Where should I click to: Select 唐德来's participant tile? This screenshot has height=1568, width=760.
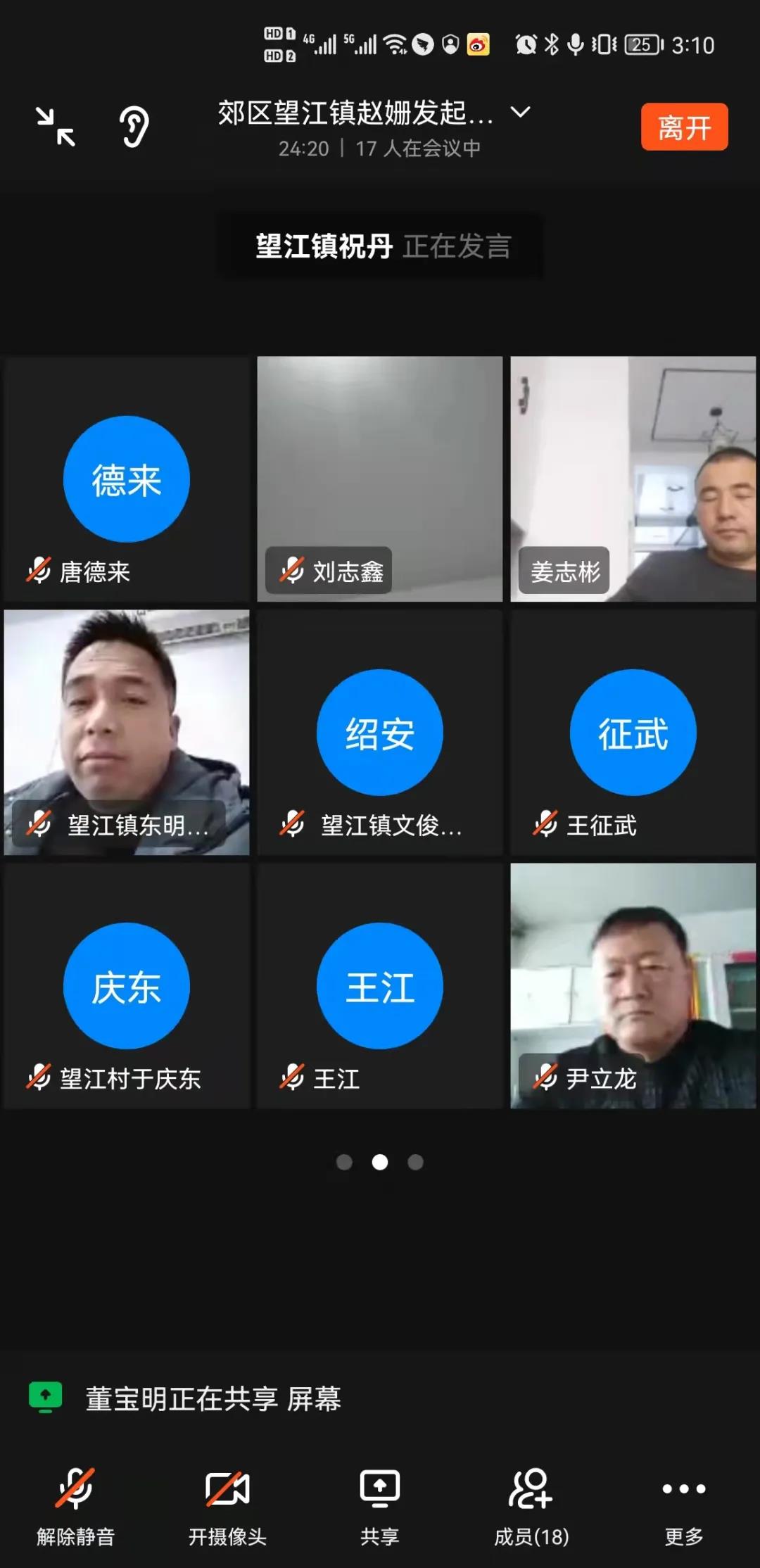127,479
